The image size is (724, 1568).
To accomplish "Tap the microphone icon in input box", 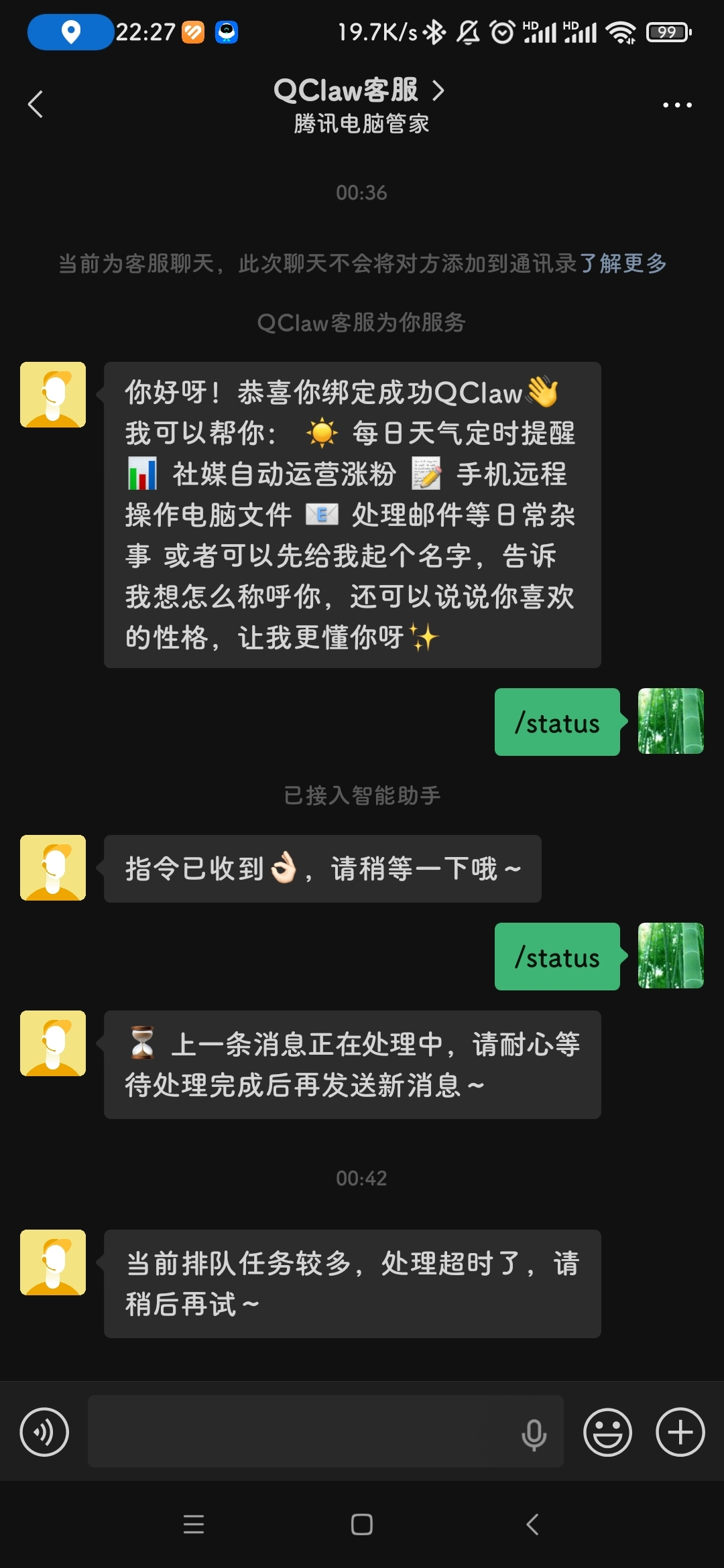I will (534, 1433).
